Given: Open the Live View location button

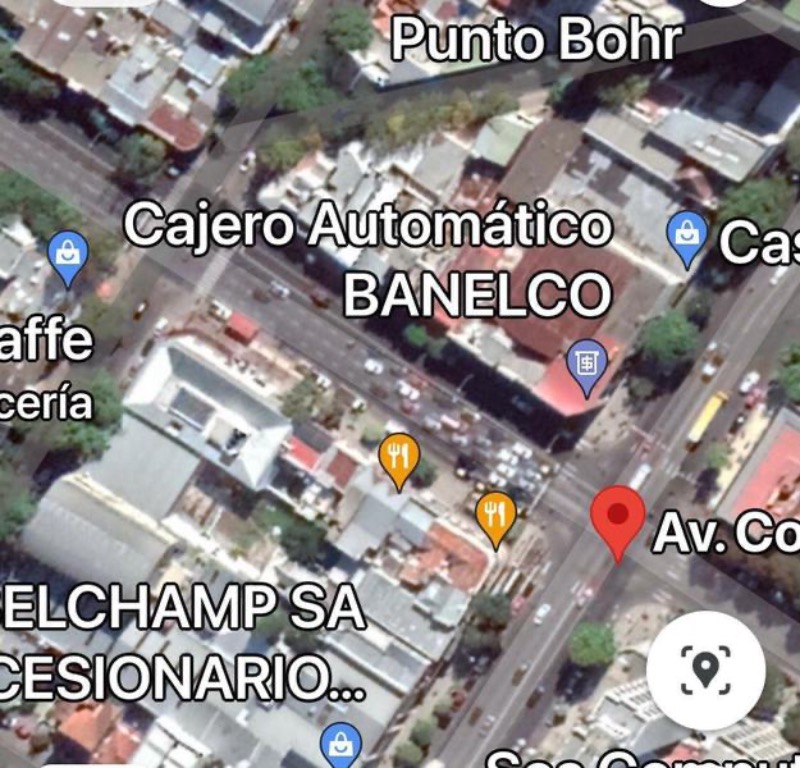Looking at the screenshot, I should [x=705, y=669].
